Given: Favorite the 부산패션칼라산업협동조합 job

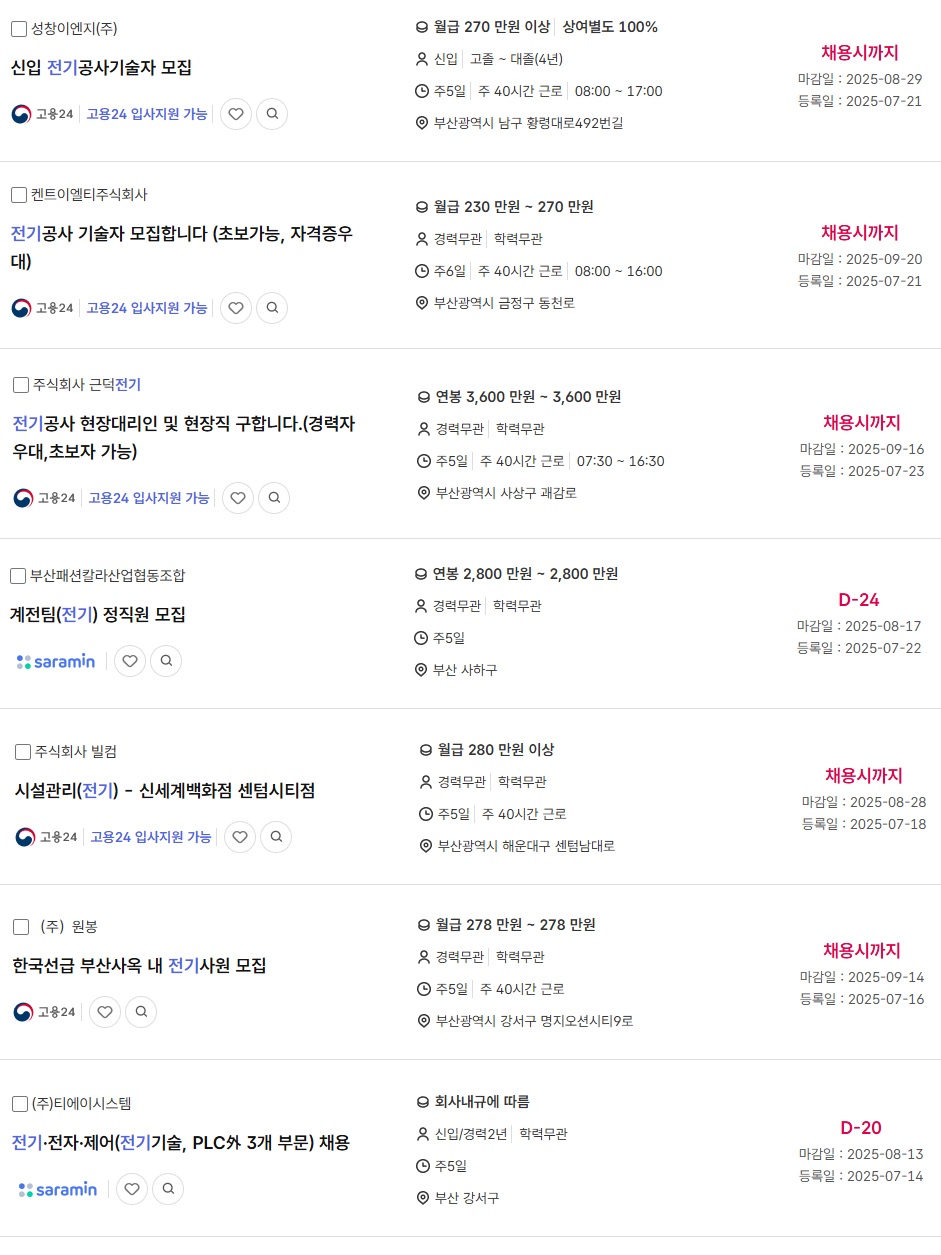Looking at the screenshot, I should point(130,661).
